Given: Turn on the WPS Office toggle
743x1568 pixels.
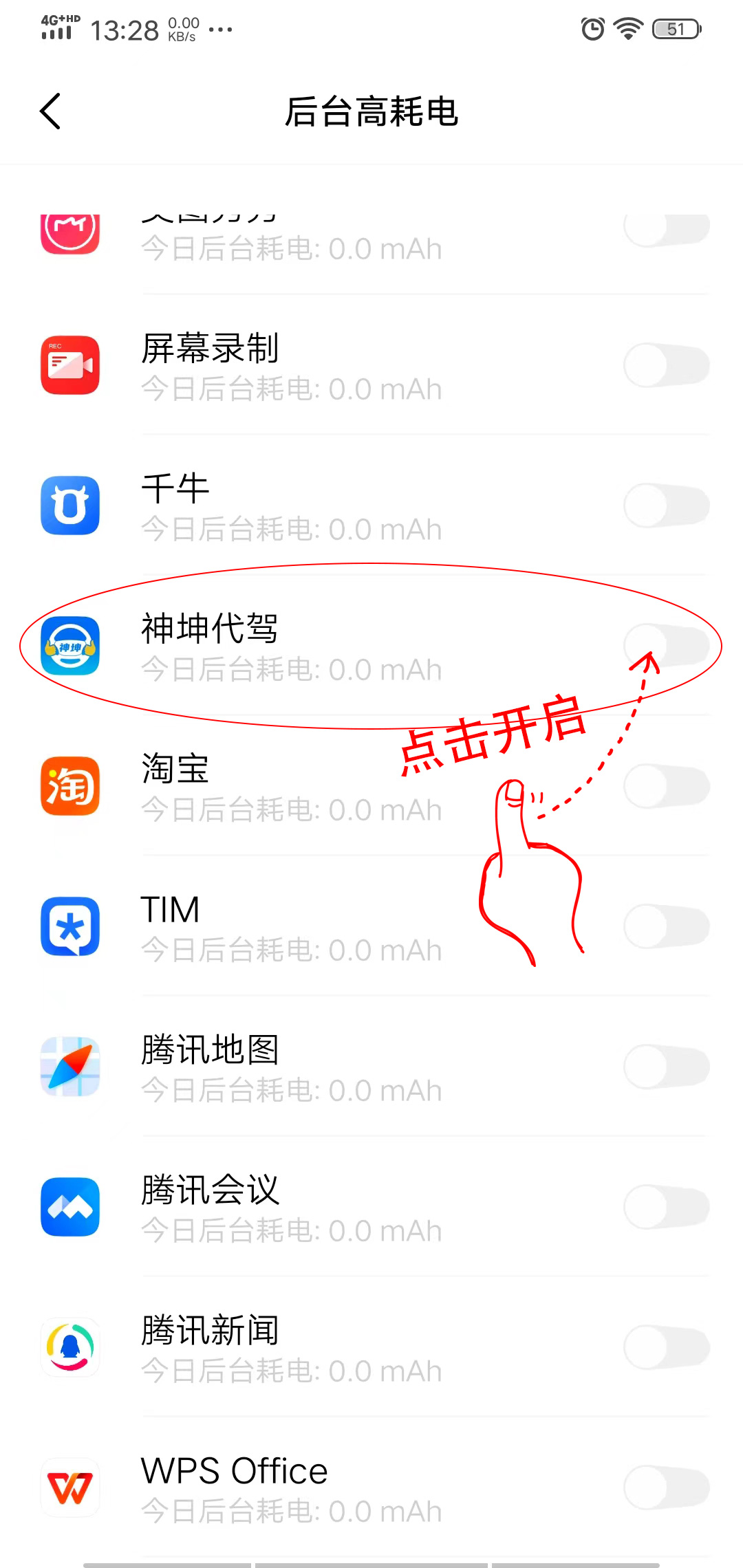Looking at the screenshot, I should pos(666,1488).
